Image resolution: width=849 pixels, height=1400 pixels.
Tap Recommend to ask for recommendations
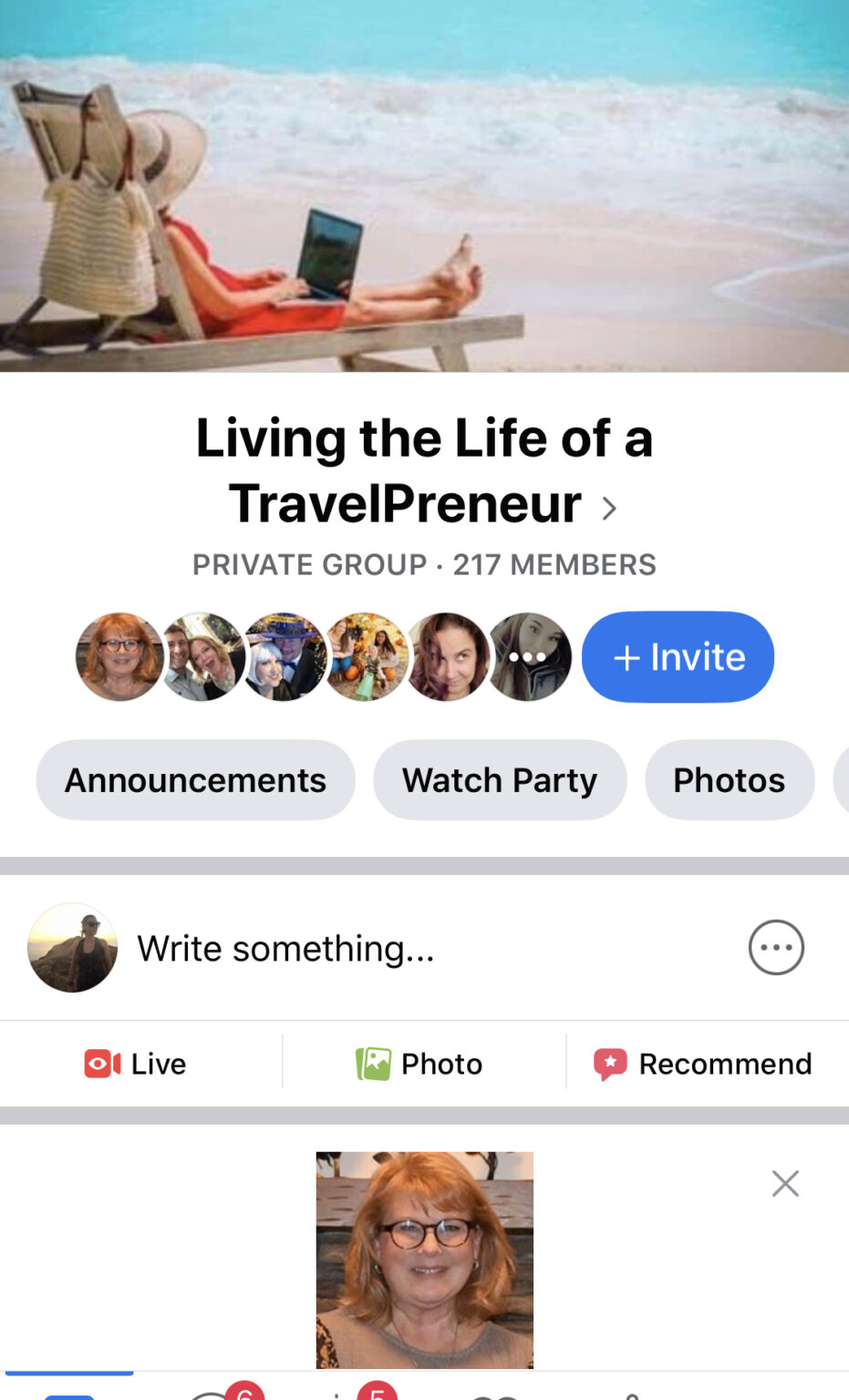703,1064
